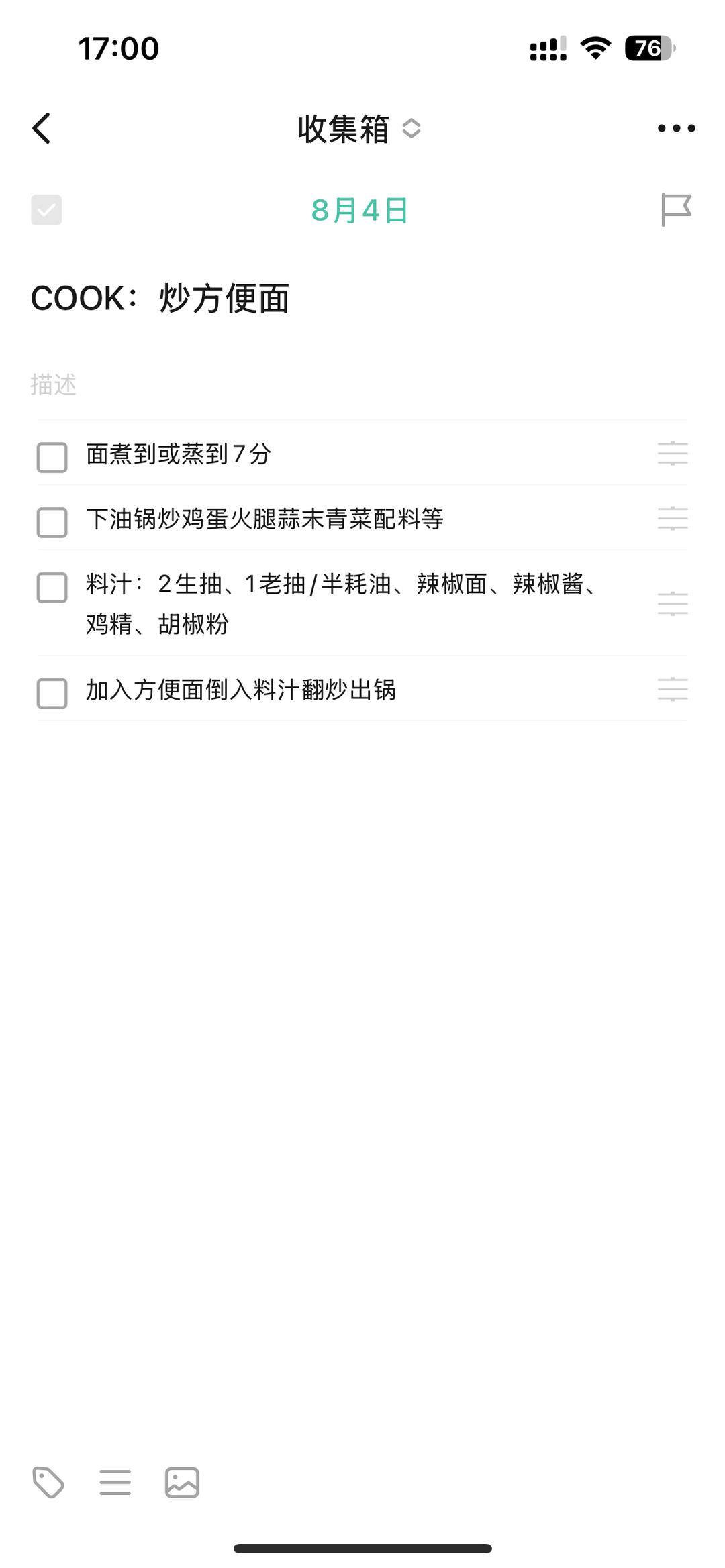Mark 下油锅炒鸡蛋火腿蒜末青菜配料等 as done

[52, 522]
